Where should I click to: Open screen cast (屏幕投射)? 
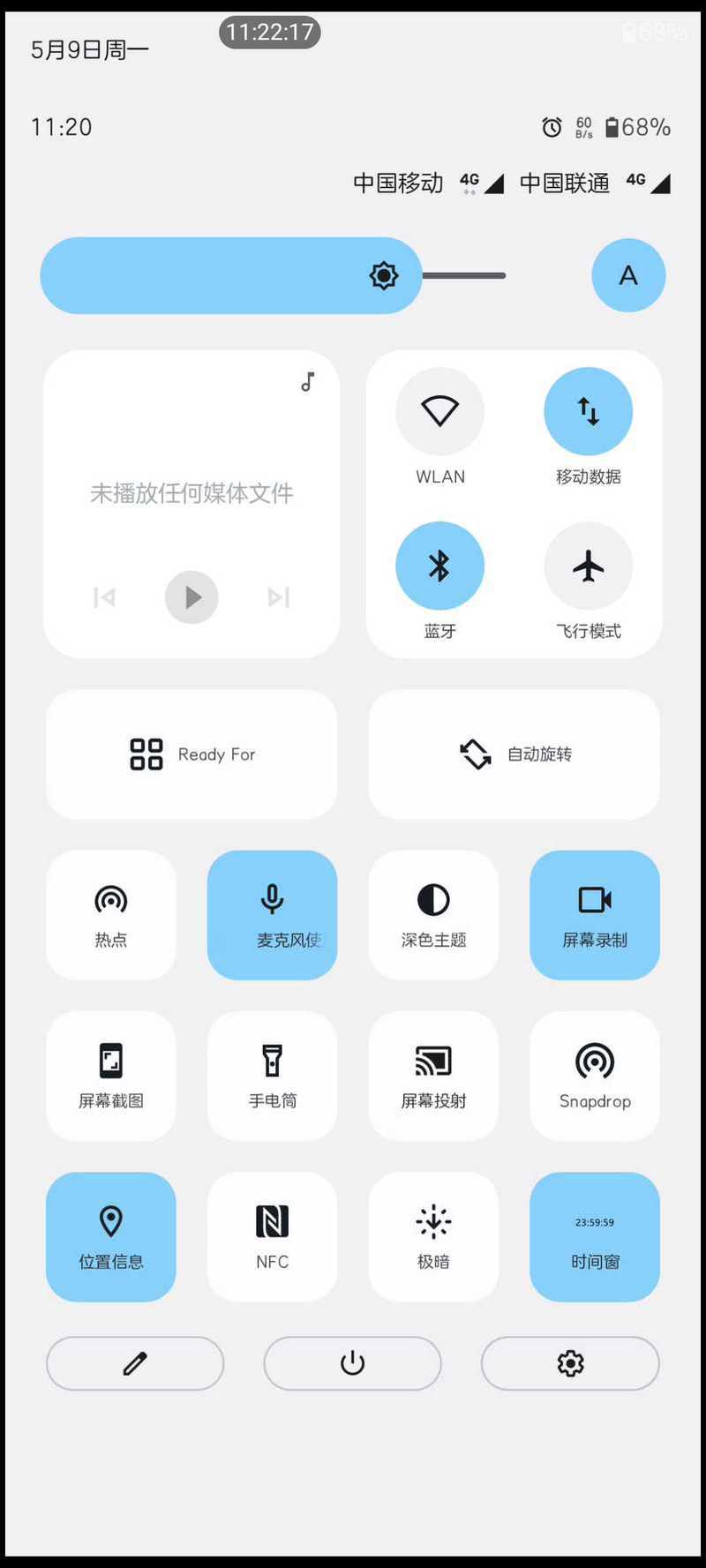point(433,1077)
